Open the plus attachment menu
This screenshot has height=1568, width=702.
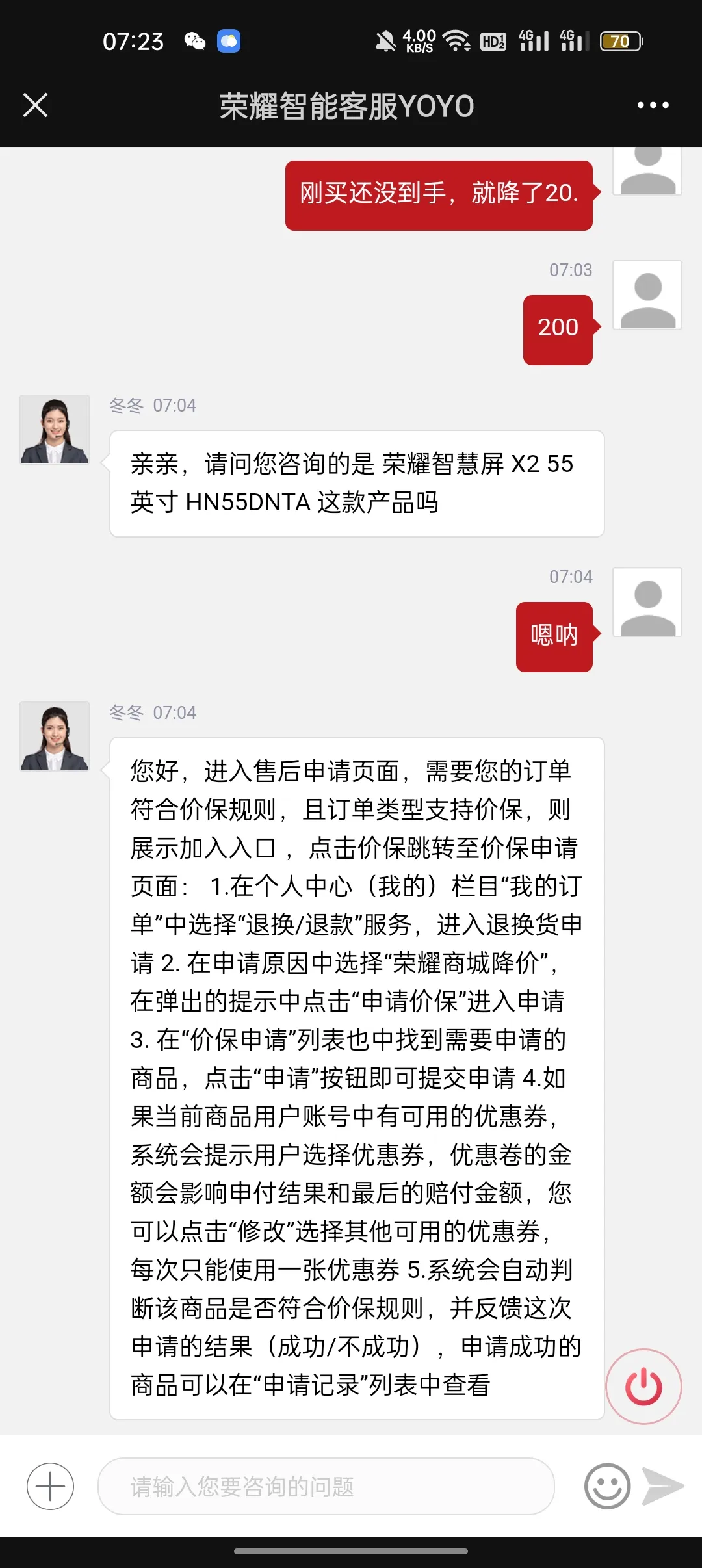(50, 1486)
